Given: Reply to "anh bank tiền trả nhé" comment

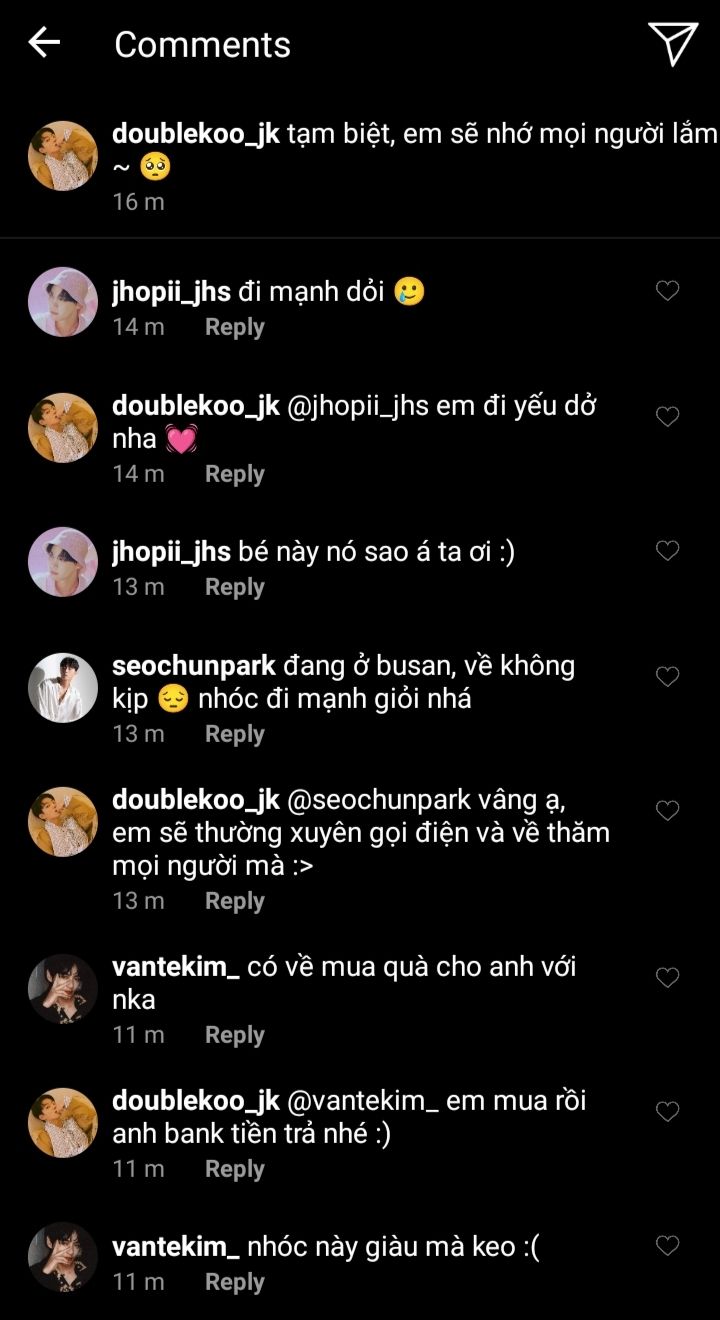Looking at the screenshot, I should coord(234,1169).
